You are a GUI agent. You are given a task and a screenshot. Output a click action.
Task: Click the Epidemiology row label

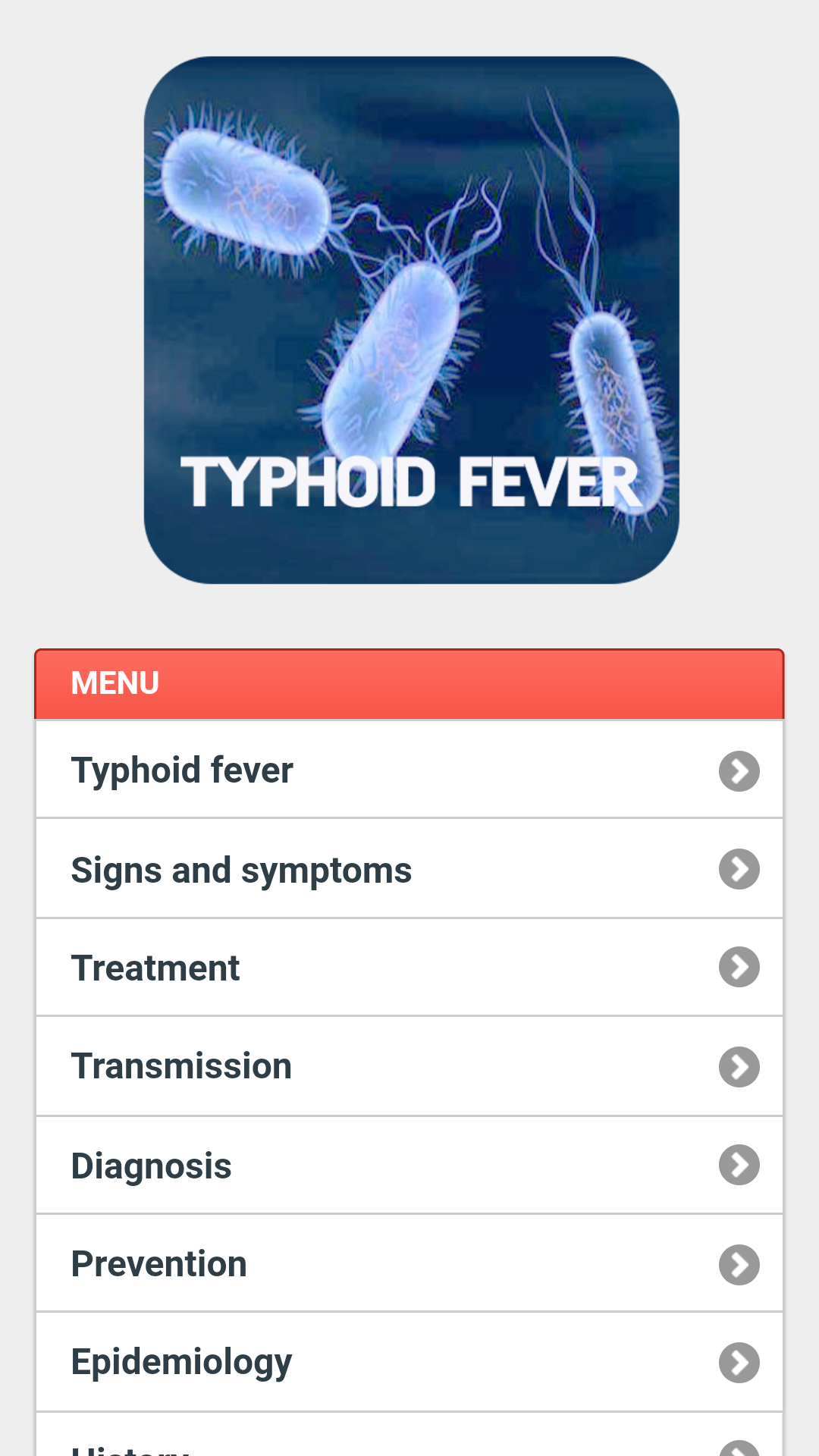pyautogui.click(x=181, y=1362)
